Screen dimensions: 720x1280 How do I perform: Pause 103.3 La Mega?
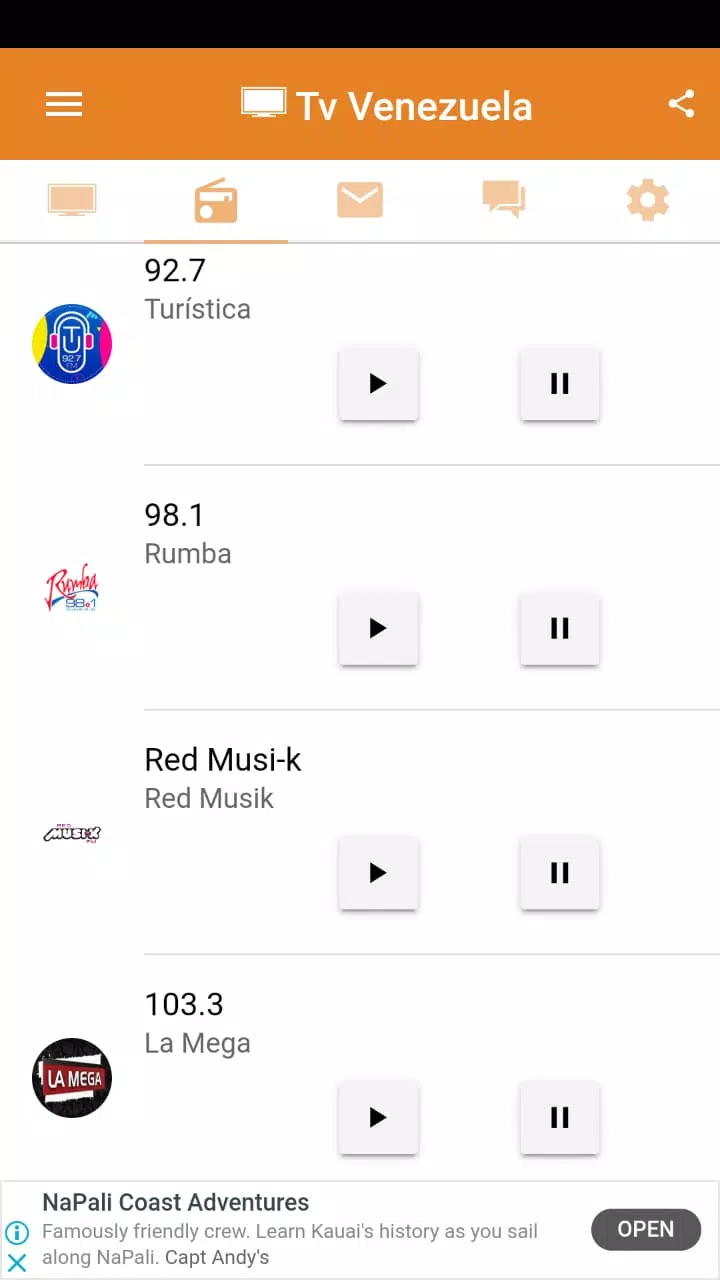(559, 1117)
